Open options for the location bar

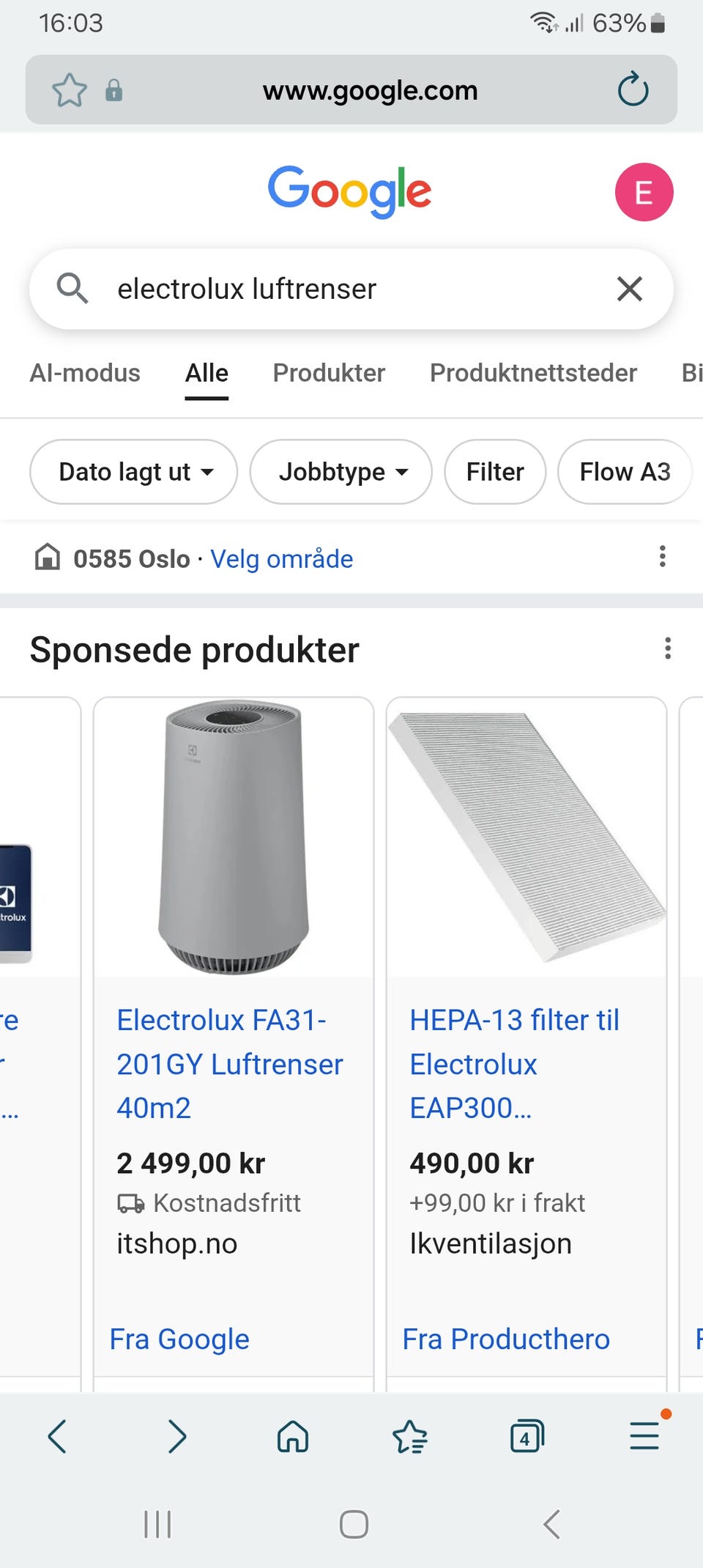tap(662, 558)
